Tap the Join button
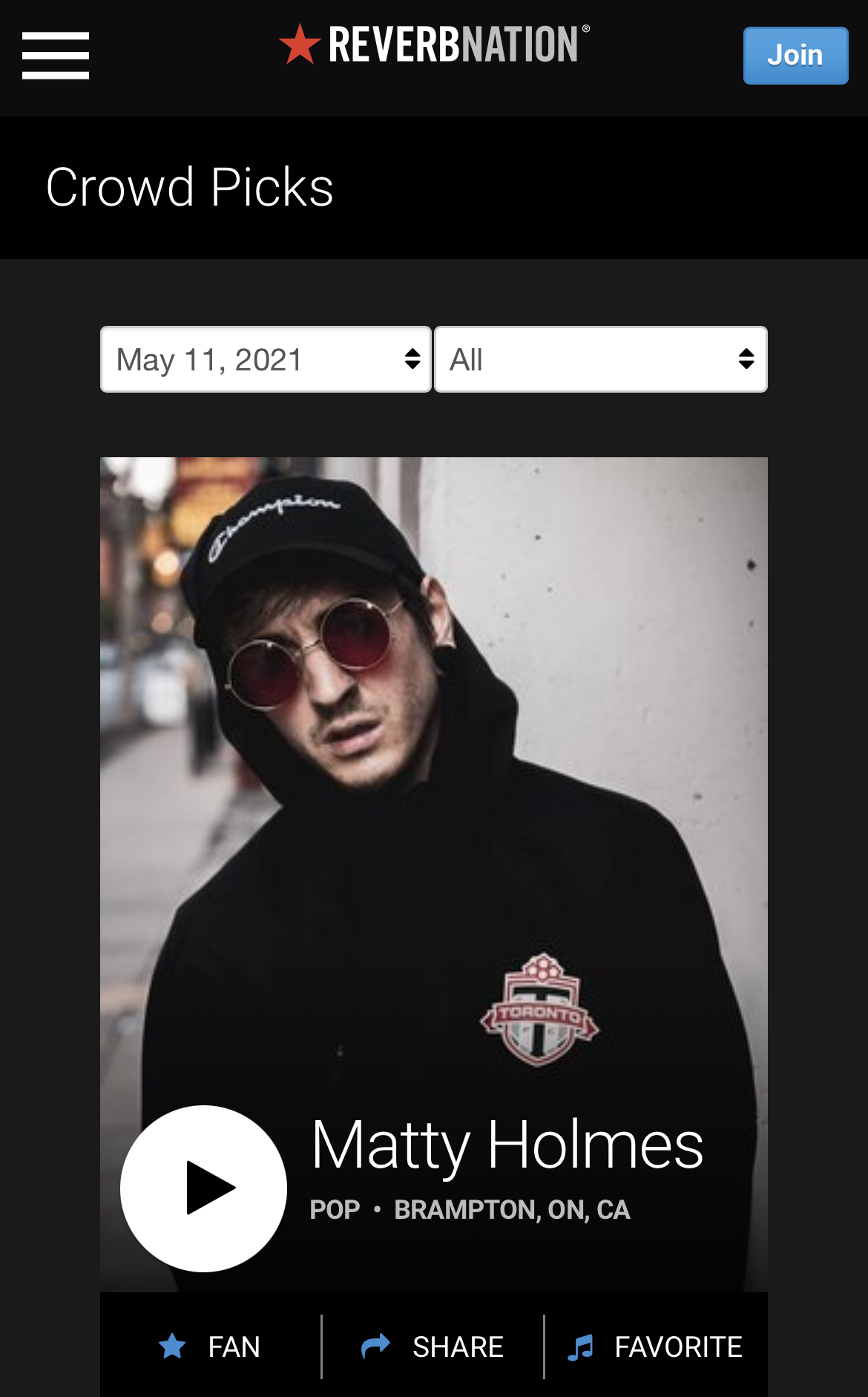The image size is (868, 1397). [795, 56]
